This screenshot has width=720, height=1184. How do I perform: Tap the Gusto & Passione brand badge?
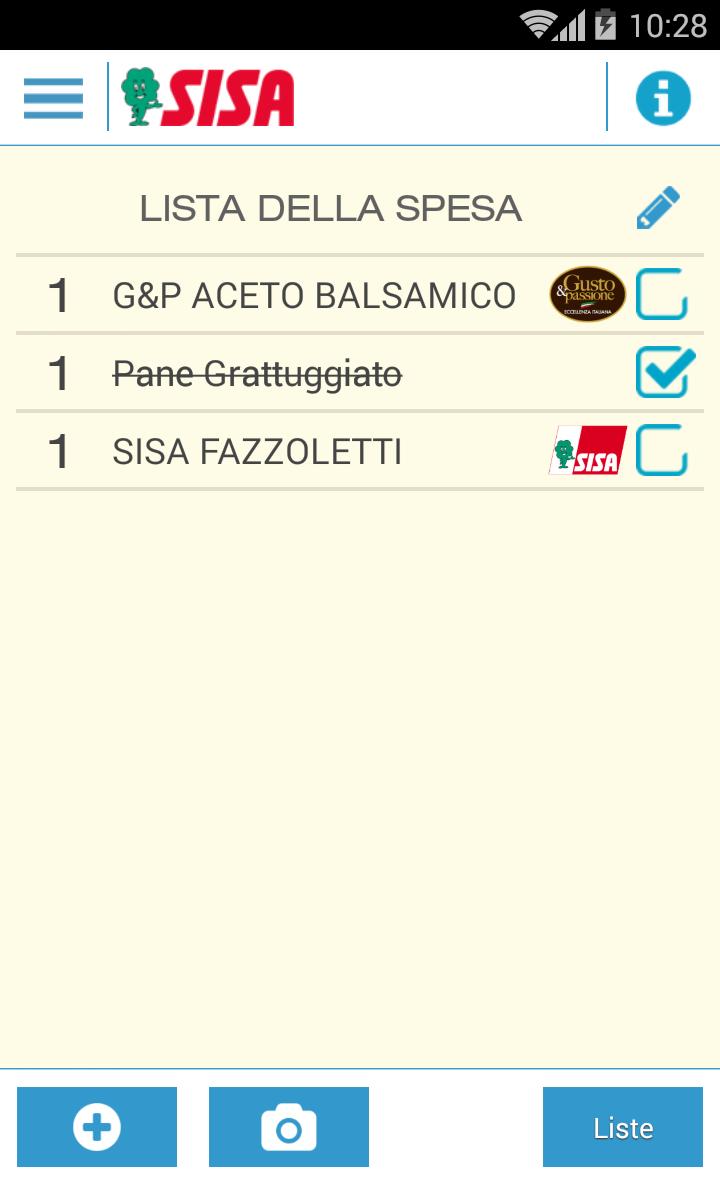[586, 295]
